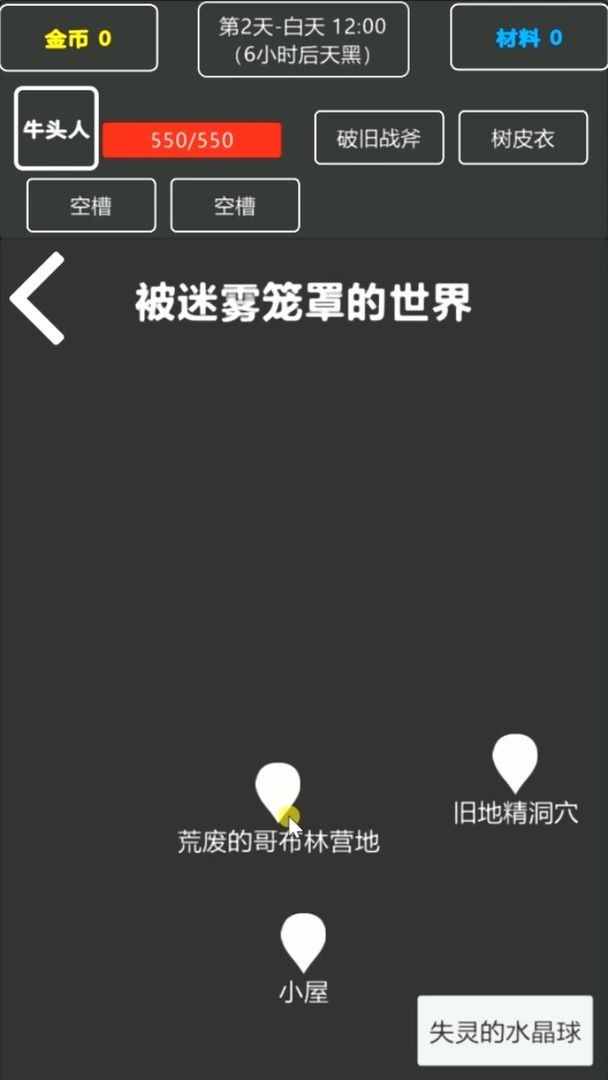The width and height of the screenshot is (608, 1080).
Task: Open the 材料 materials panel
Action: pos(529,39)
